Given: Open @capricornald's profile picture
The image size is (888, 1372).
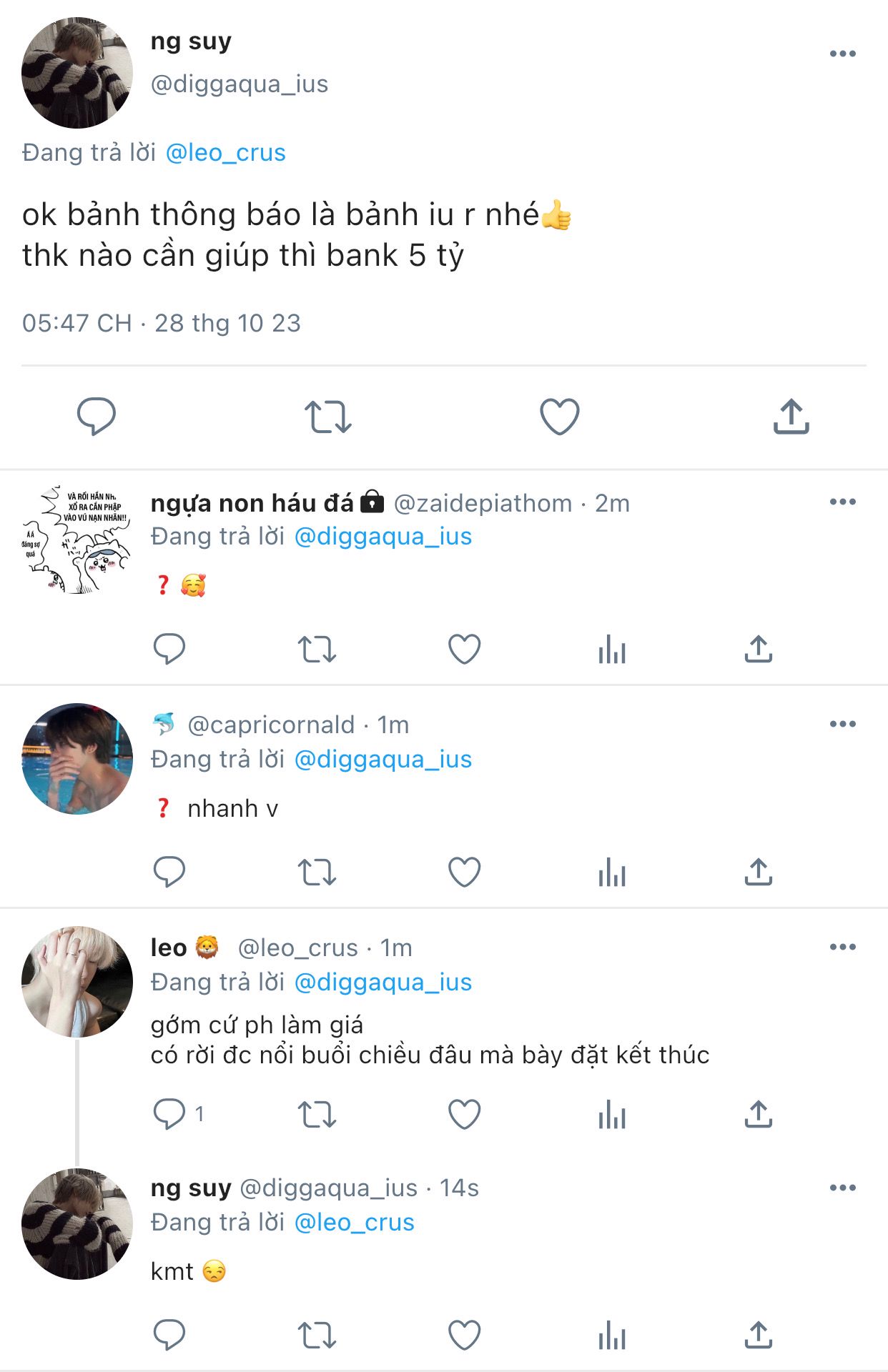Looking at the screenshot, I should [77, 759].
